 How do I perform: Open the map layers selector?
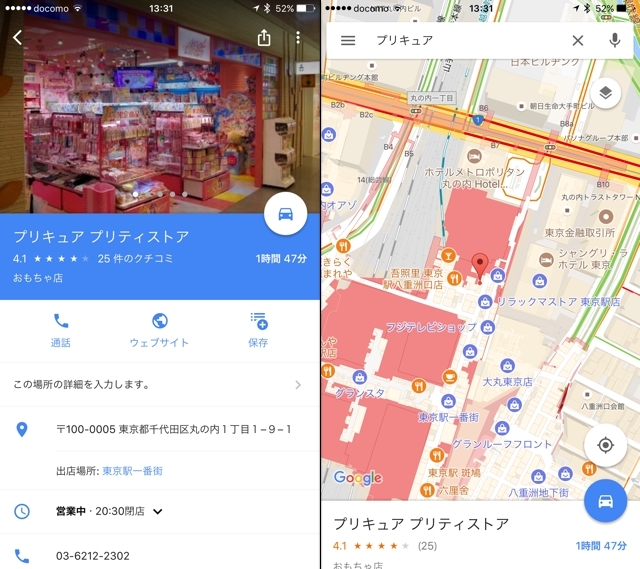[605, 94]
